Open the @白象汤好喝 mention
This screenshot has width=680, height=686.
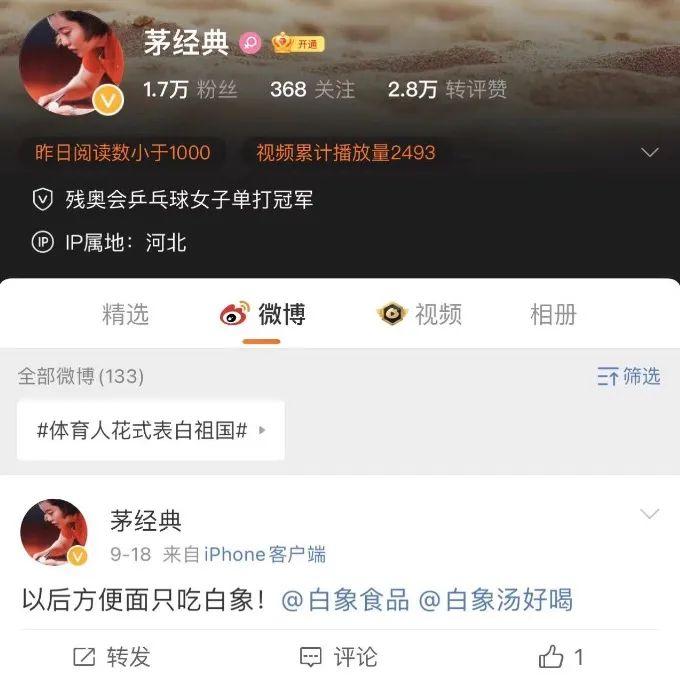tap(495, 600)
